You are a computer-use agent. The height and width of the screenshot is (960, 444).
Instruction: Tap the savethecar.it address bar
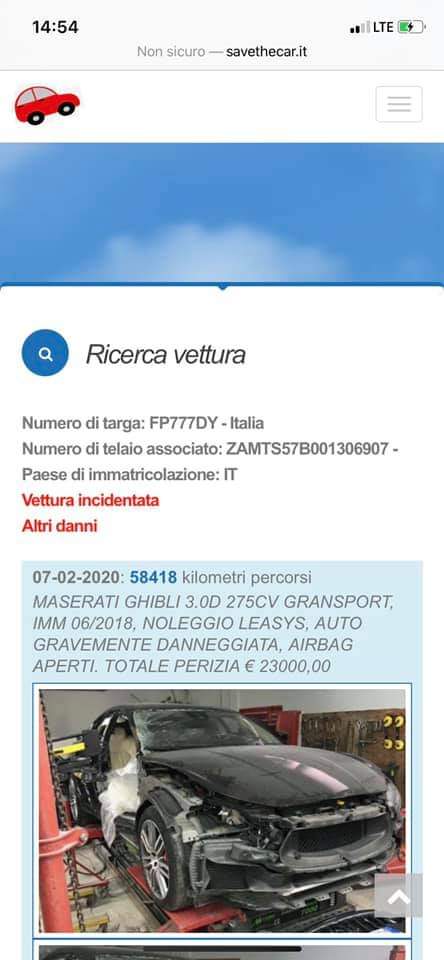pyautogui.click(x=222, y=51)
